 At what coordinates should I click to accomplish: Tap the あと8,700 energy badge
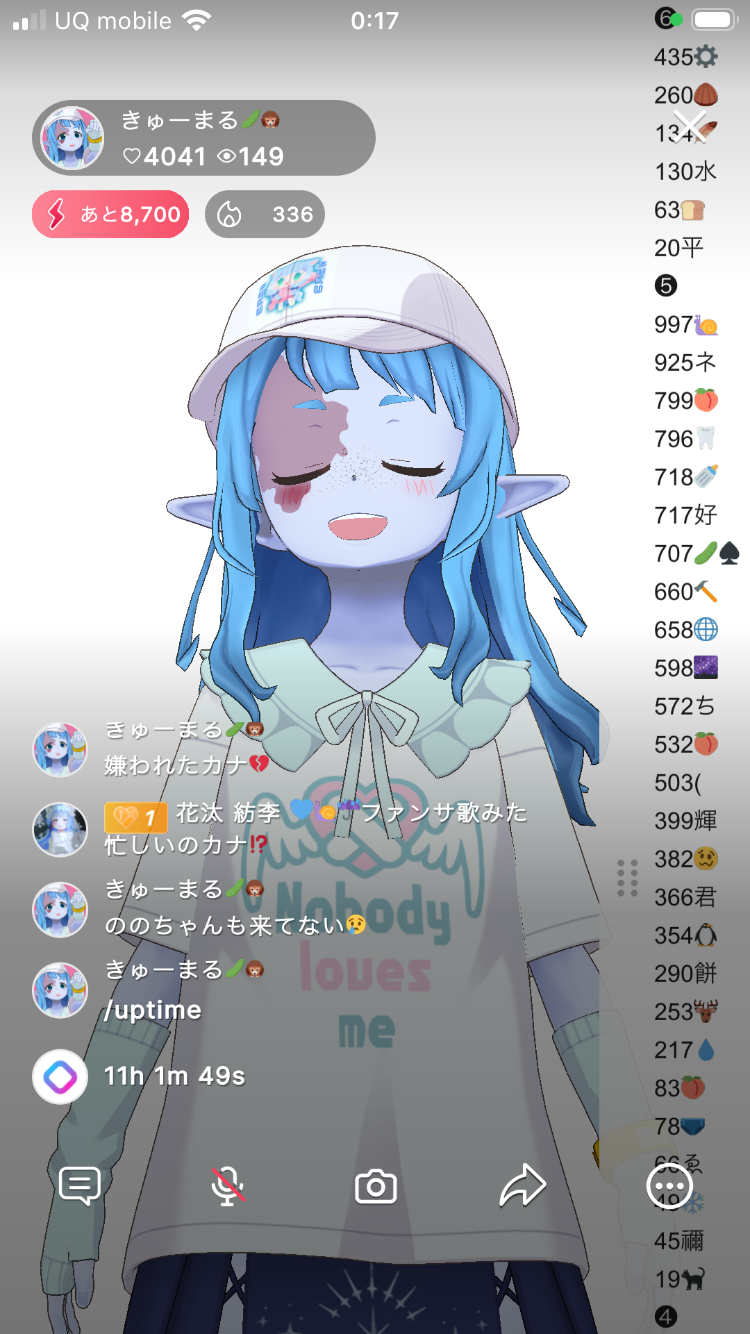[x=111, y=214]
